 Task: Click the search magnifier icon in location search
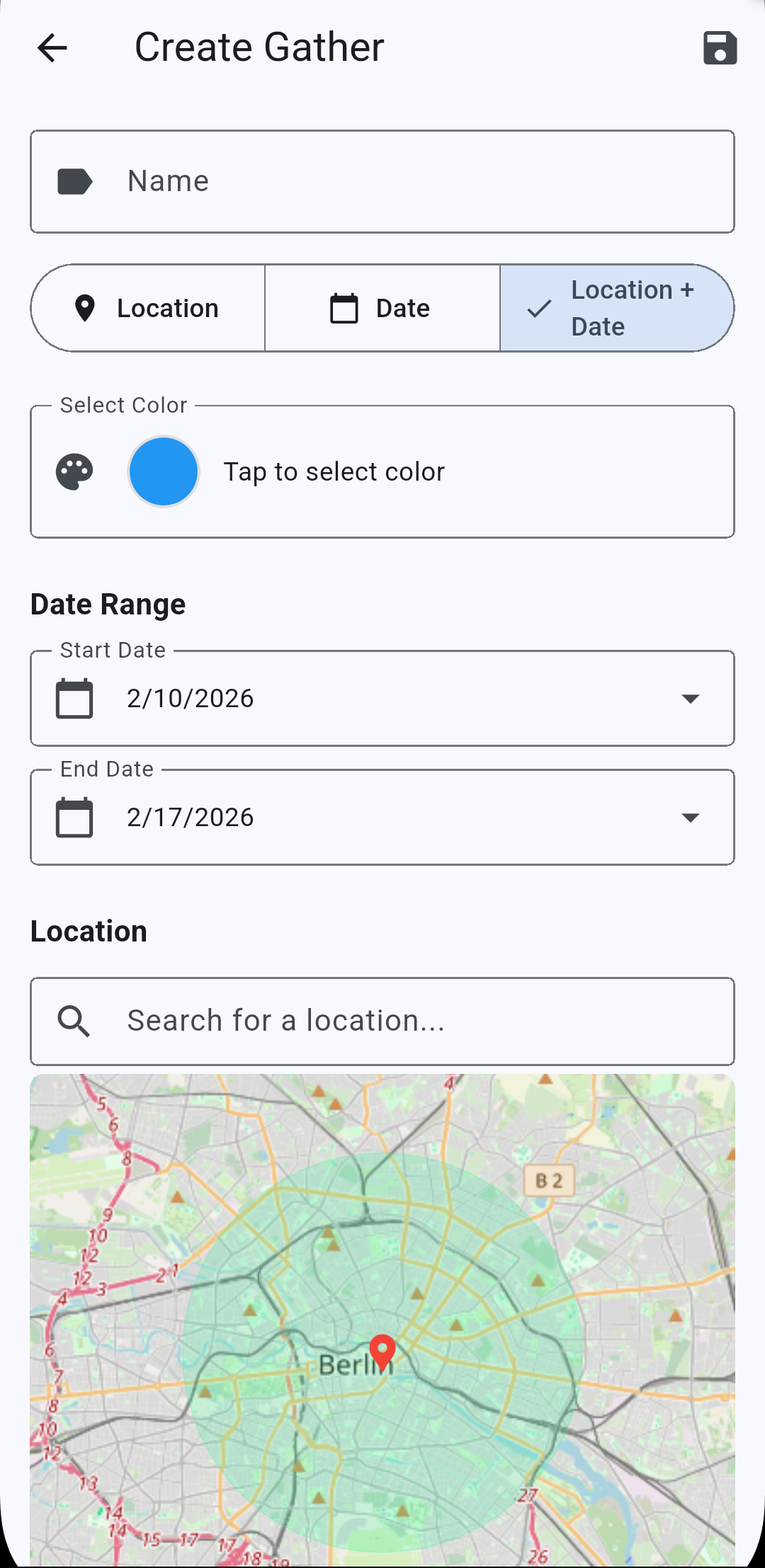(74, 1021)
